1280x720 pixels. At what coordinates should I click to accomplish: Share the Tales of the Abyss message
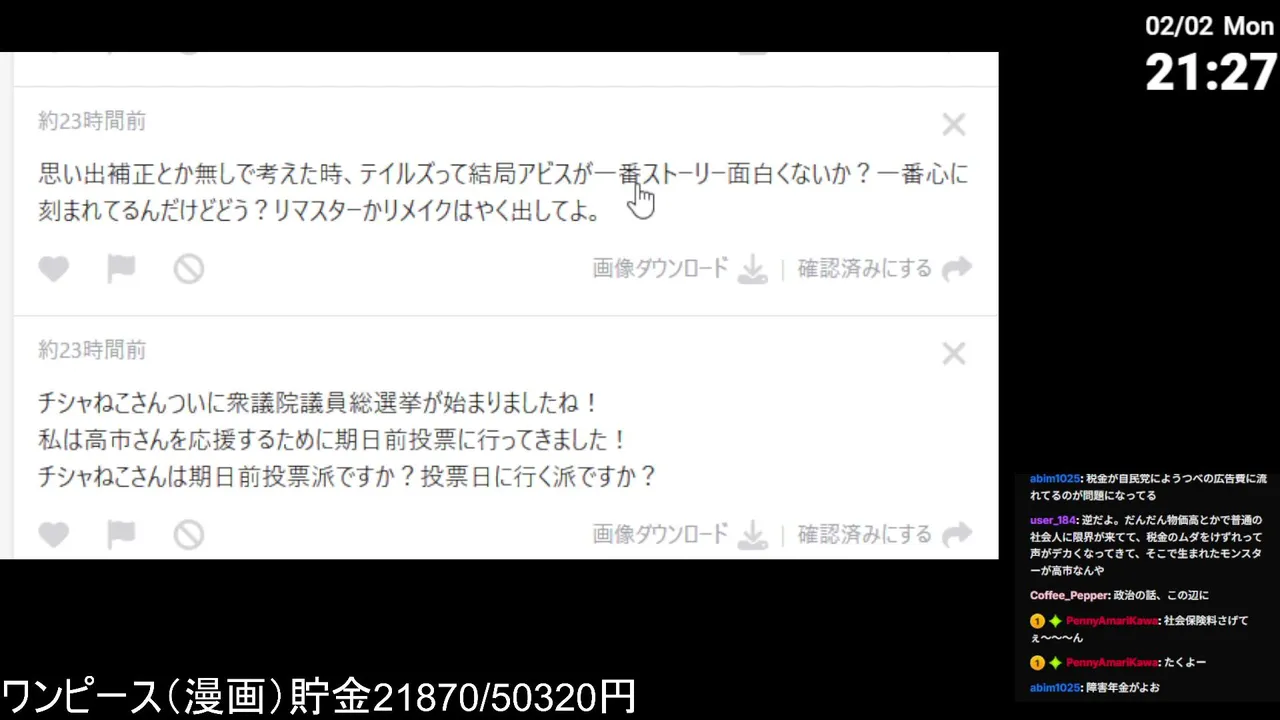click(957, 269)
